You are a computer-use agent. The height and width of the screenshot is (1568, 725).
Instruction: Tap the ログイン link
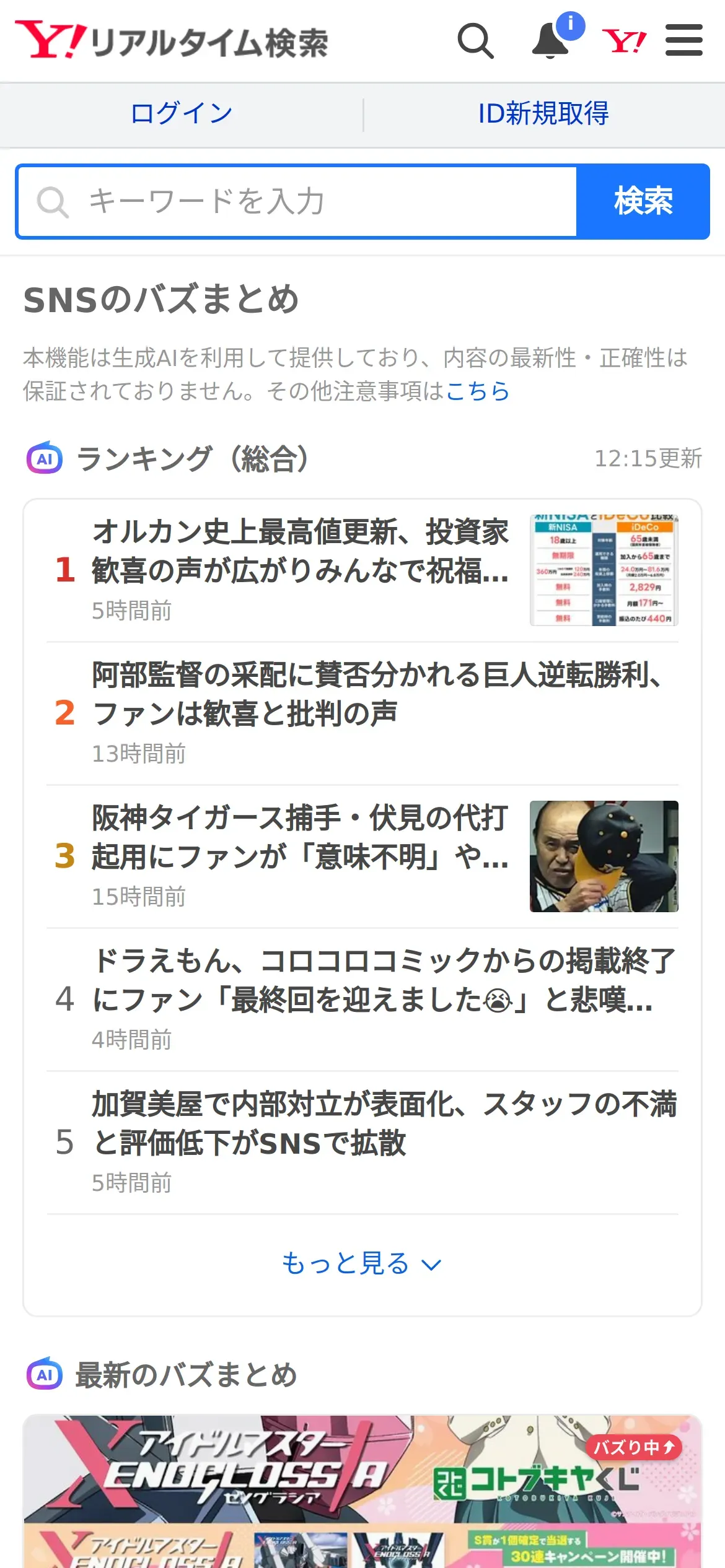point(182,114)
